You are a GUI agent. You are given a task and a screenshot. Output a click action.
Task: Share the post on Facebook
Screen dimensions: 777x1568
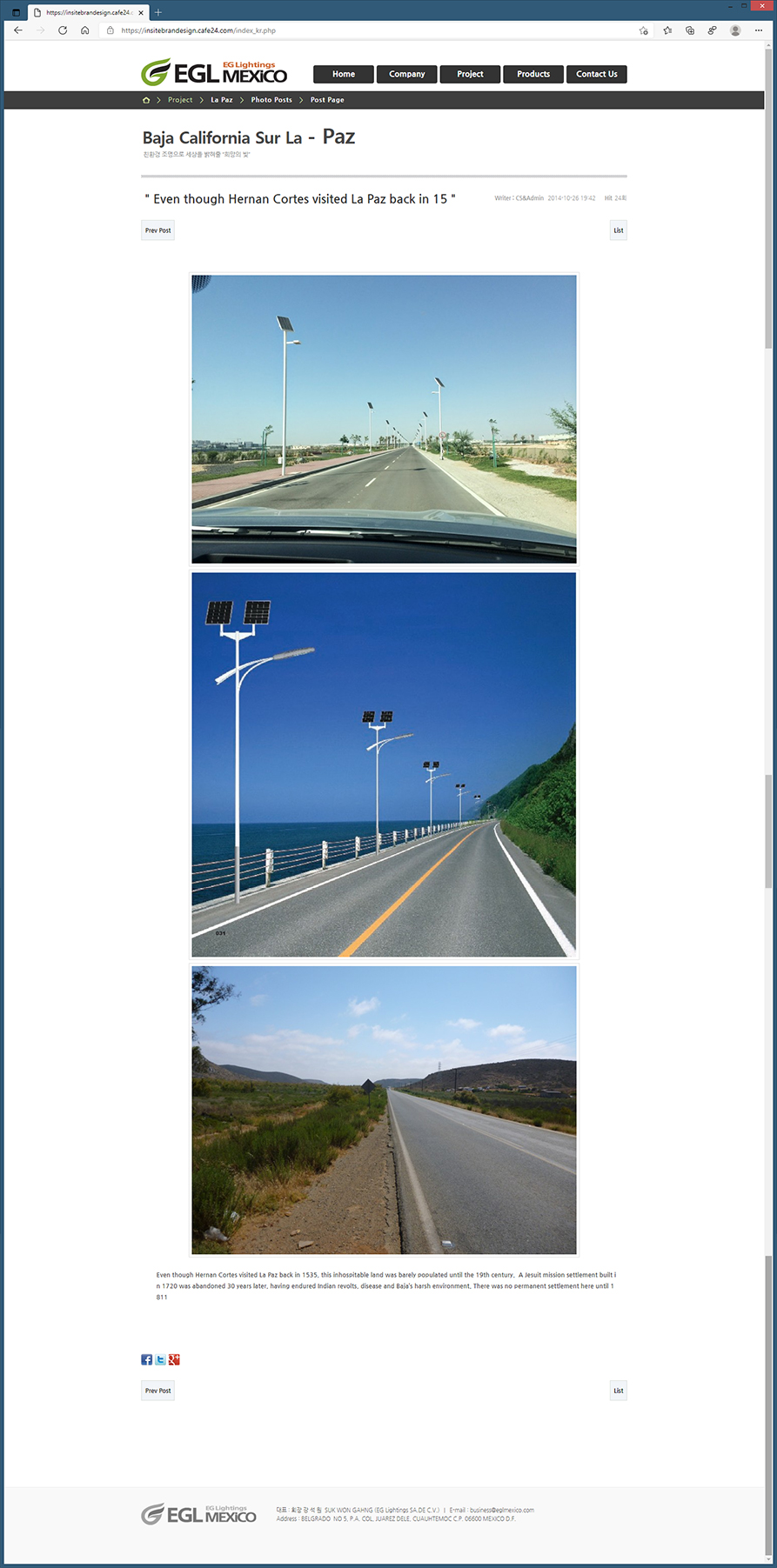tap(146, 1359)
